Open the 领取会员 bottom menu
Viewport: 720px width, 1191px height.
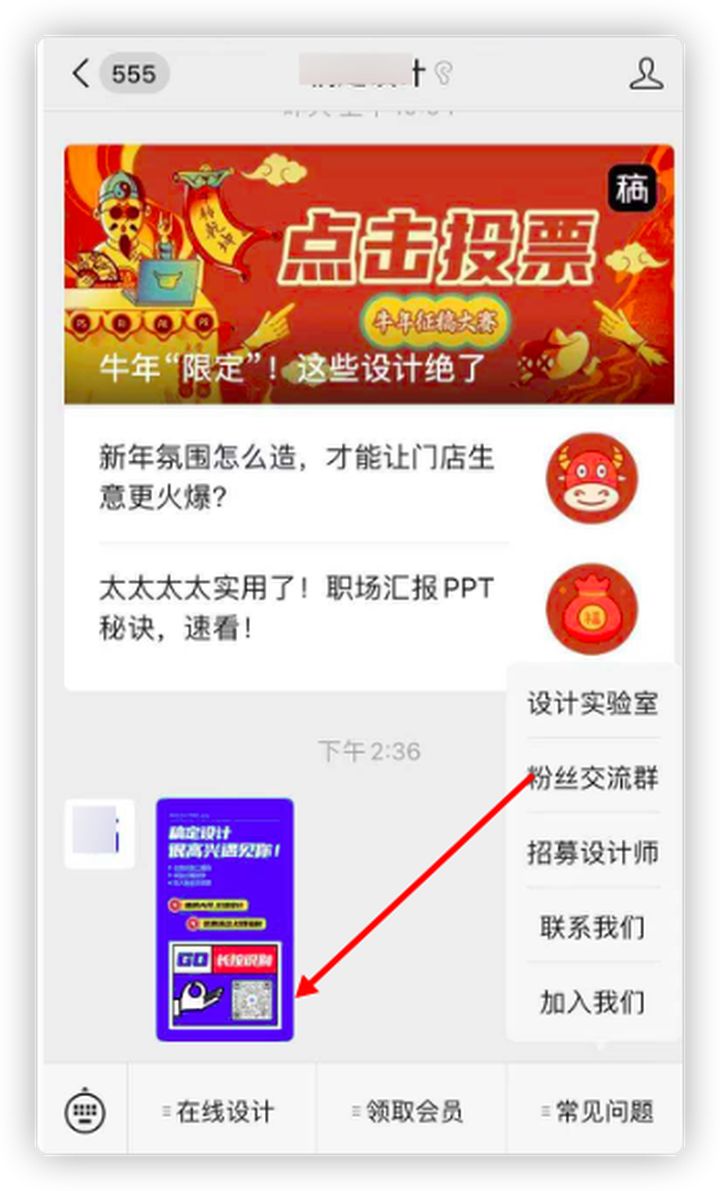coord(411,1111)
